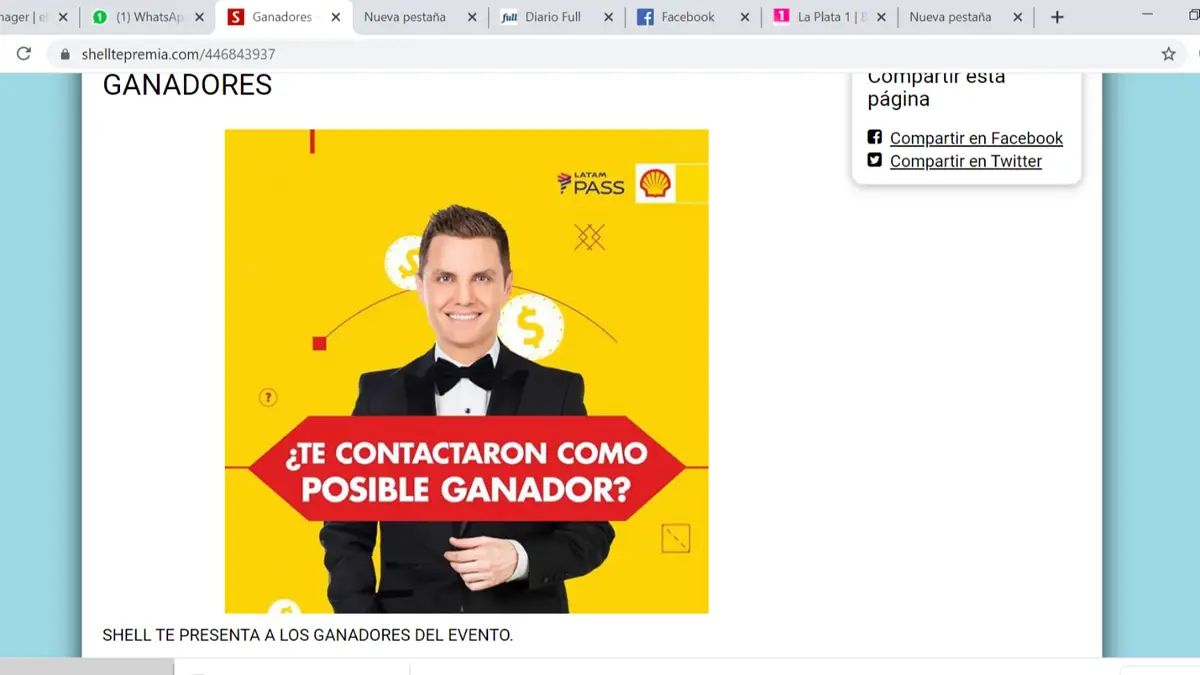Click the Compartir en Twitter link
The image size is (1200, 675).
coord(966,161)
